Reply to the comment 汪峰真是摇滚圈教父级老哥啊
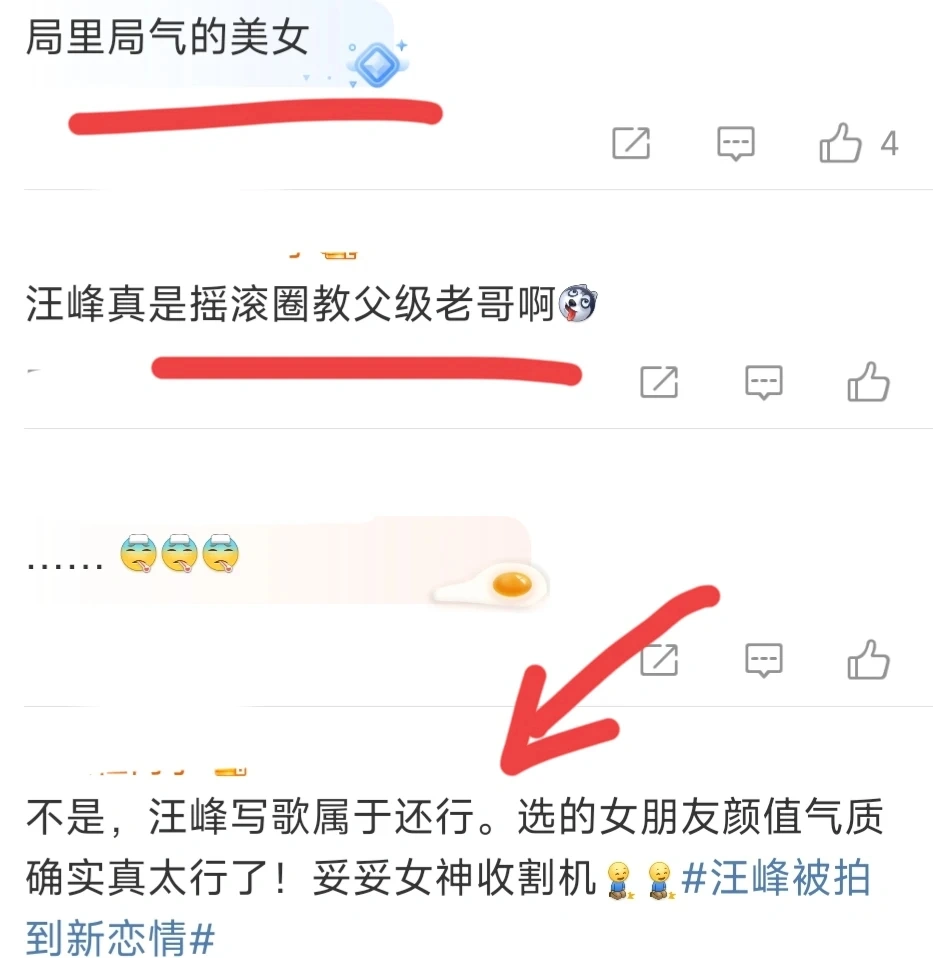This screenshot has height=958, width=933. (764, 382)
